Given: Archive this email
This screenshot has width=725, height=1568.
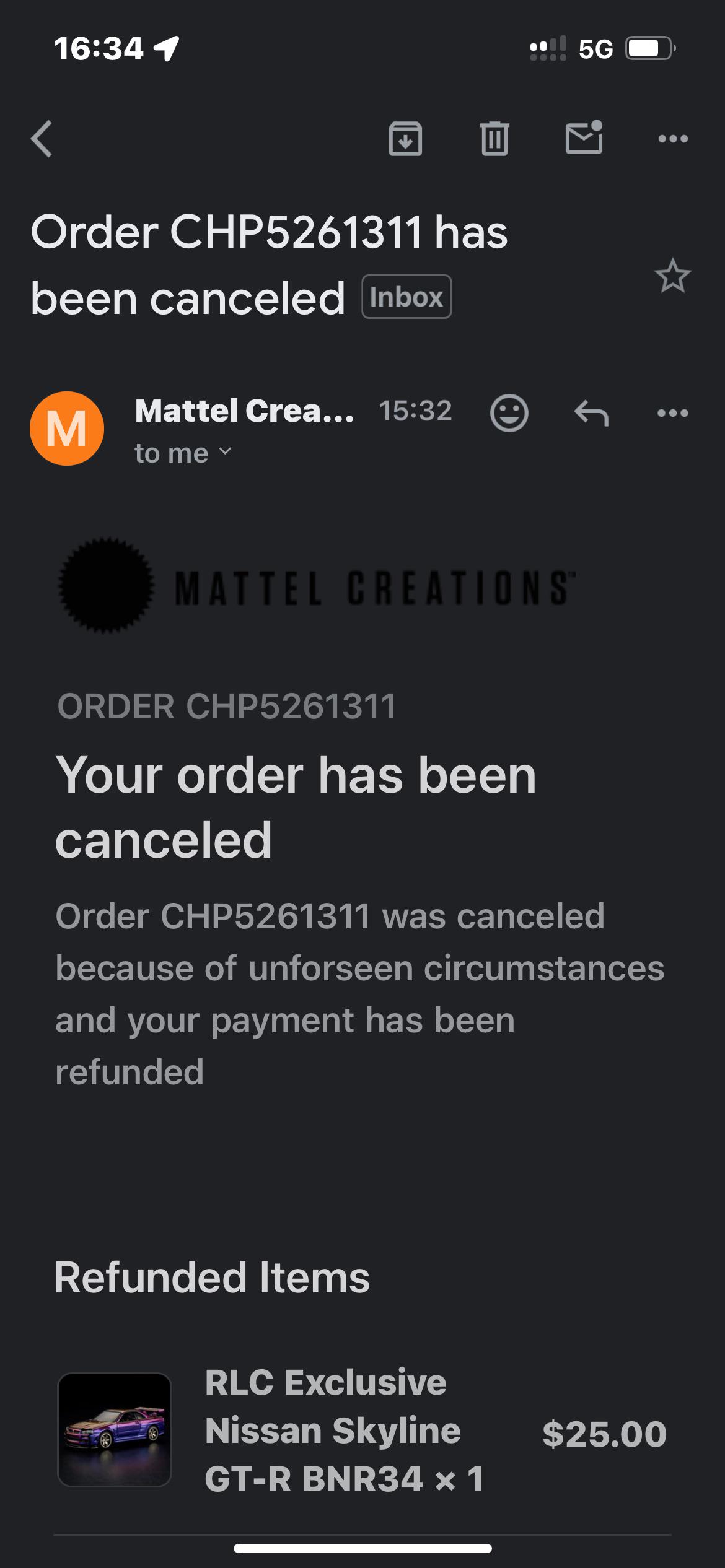Looking at the screenshot, I should pos(405,139).
